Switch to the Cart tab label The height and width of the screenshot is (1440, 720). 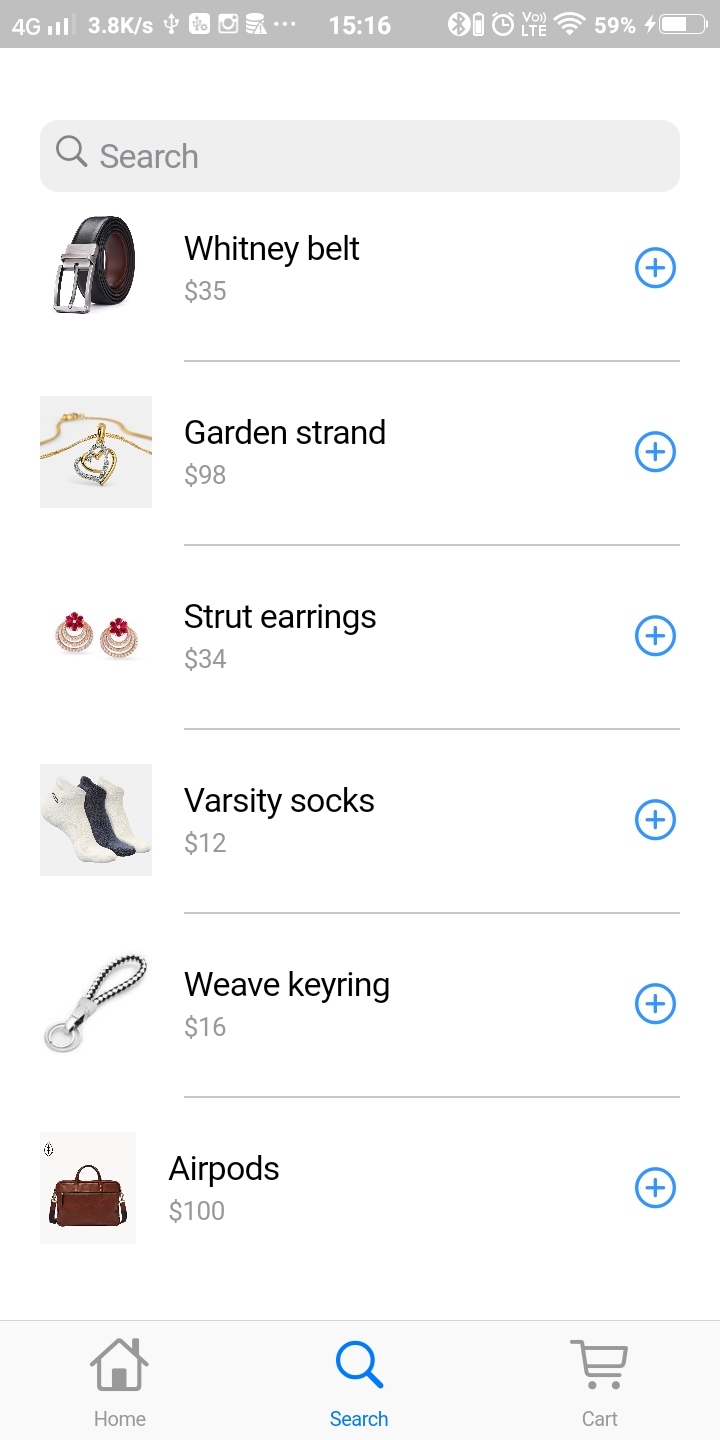click(x=599, y=1418)
